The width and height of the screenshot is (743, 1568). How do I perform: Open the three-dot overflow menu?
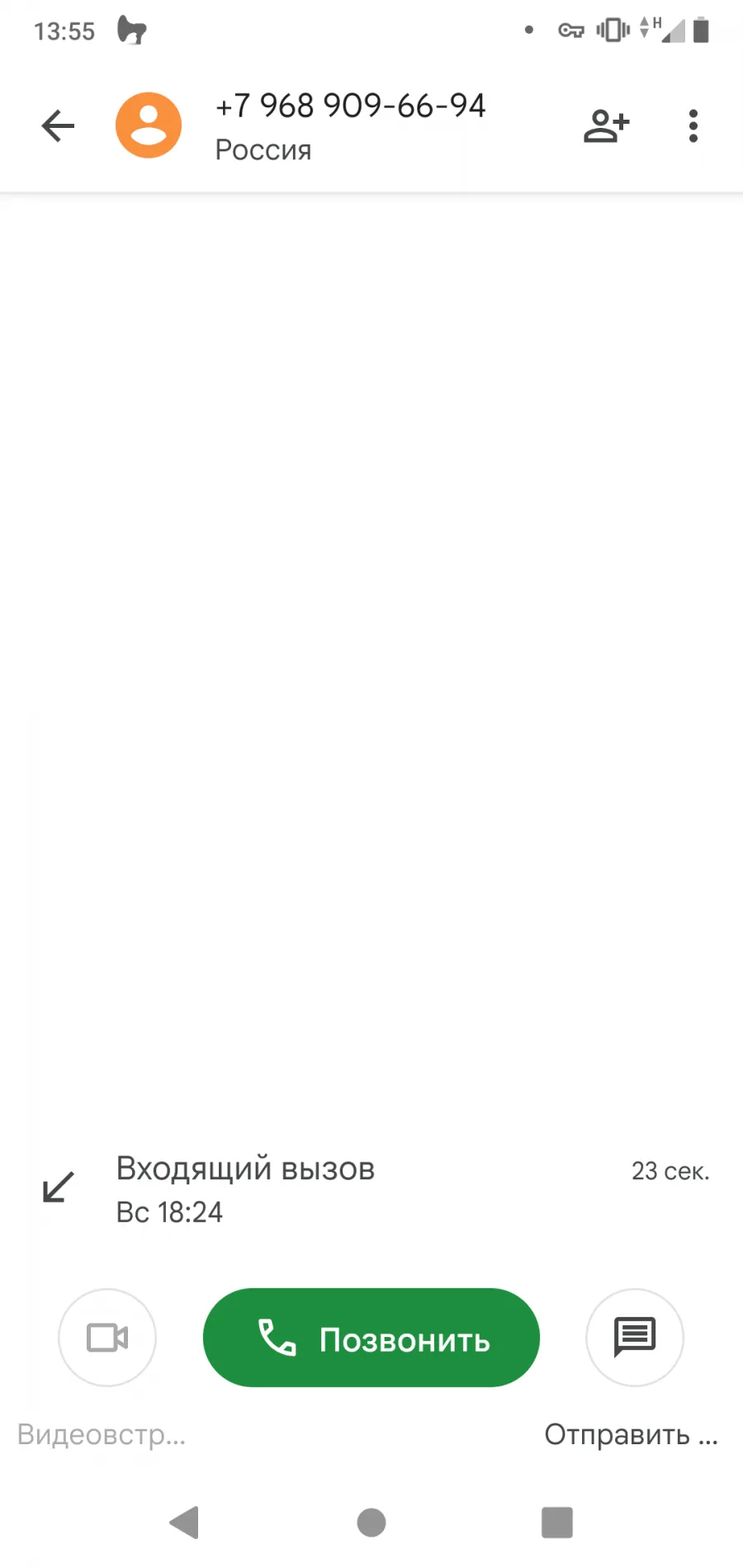click(x=693, y=126)
